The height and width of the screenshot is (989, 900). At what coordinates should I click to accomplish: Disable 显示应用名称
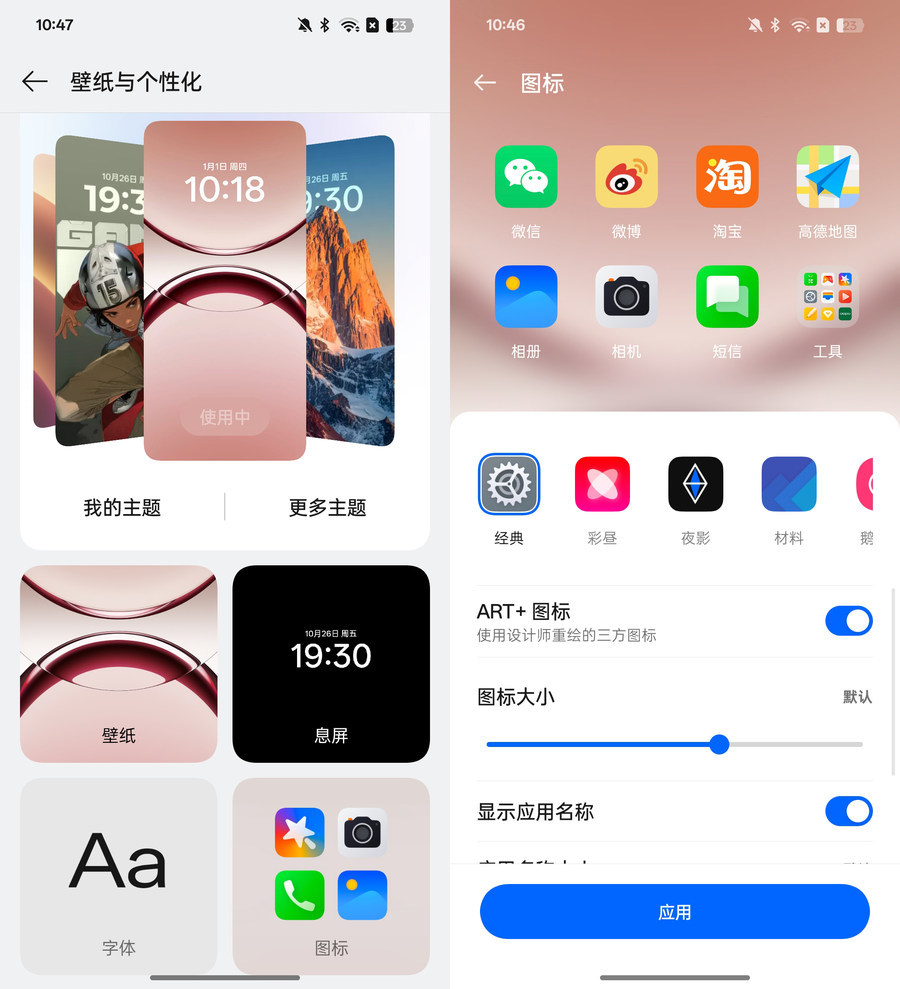point(848,811)
